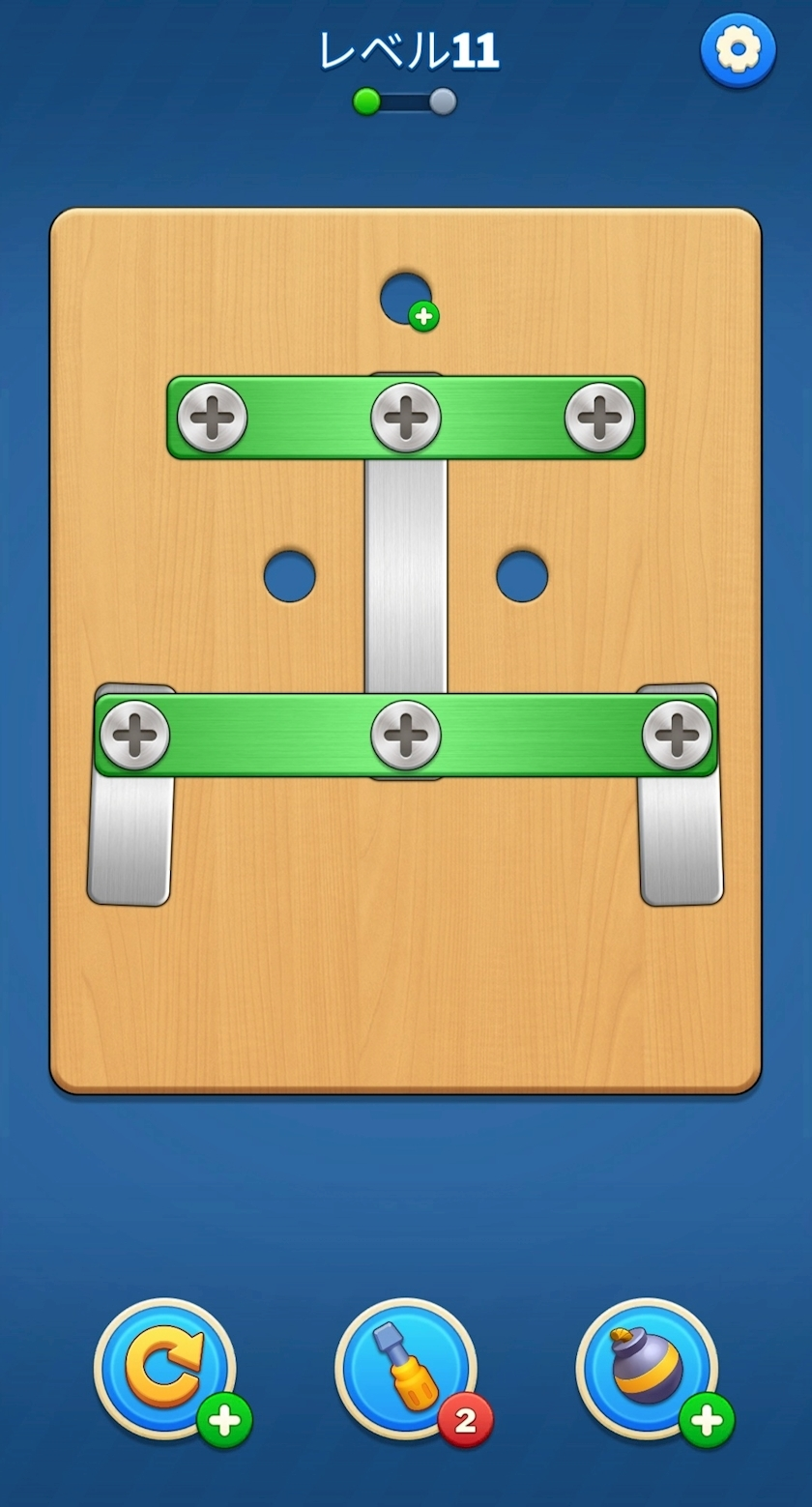Activate the screwdriver booster
The height and width of the screenshot is (1507, 812).
405,1367
